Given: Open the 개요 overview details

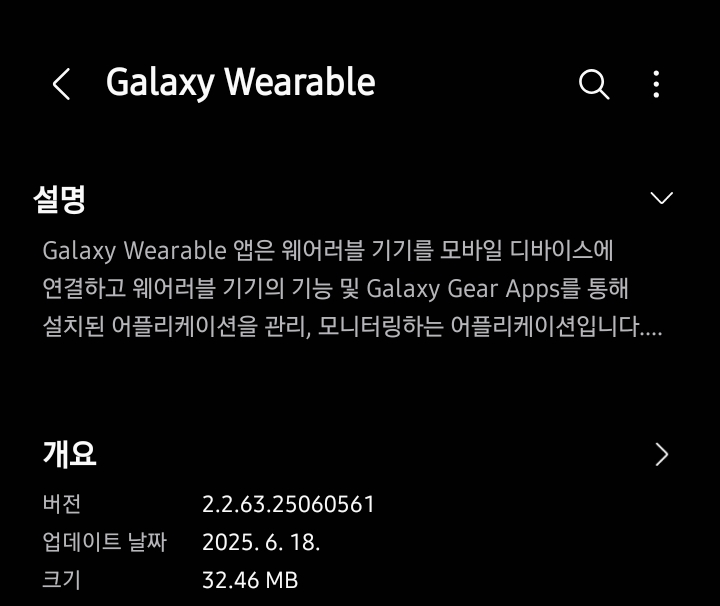Looking at the screenshot, I should click(661, 455).
